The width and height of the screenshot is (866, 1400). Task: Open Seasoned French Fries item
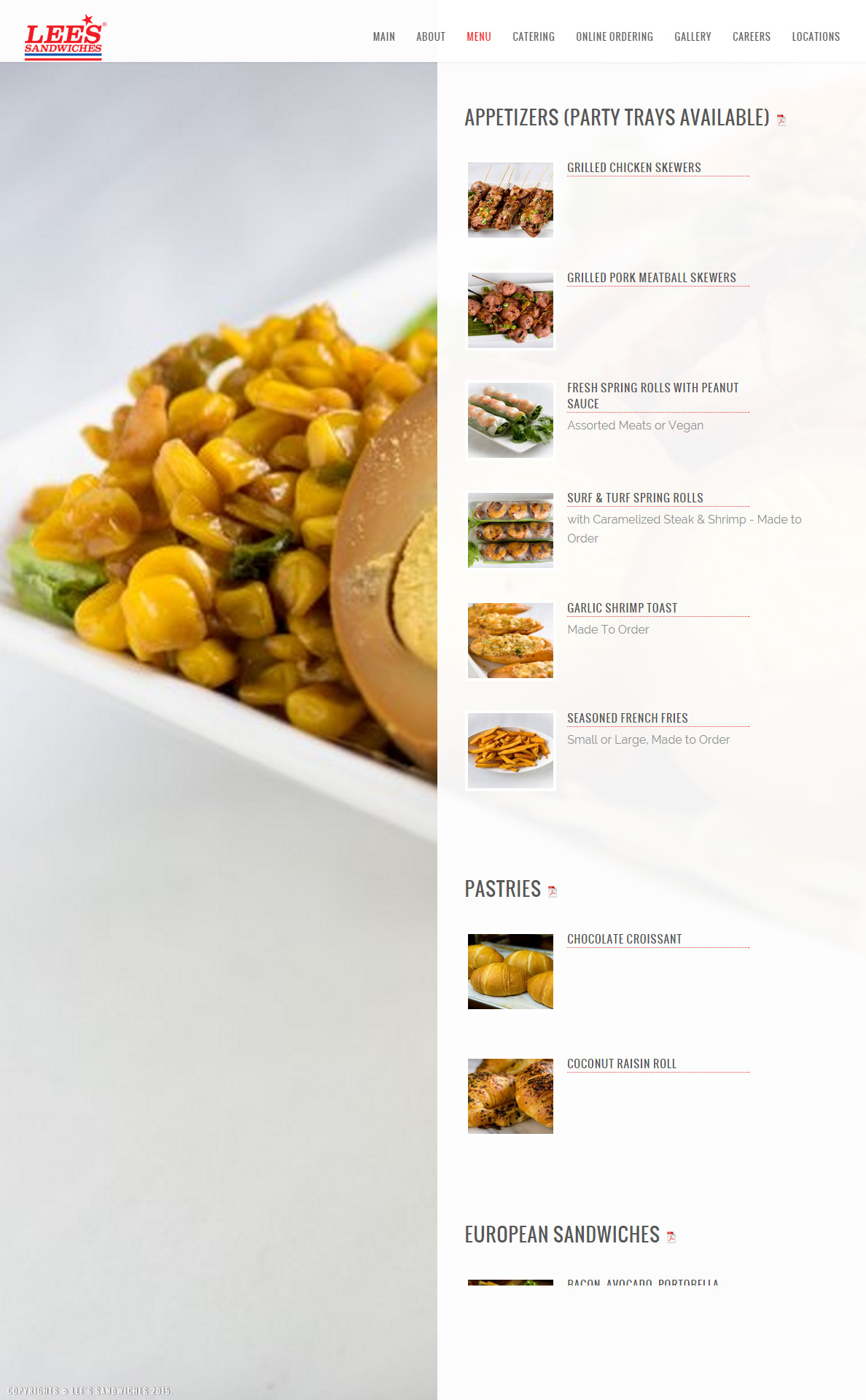click(x=627, y=718)
